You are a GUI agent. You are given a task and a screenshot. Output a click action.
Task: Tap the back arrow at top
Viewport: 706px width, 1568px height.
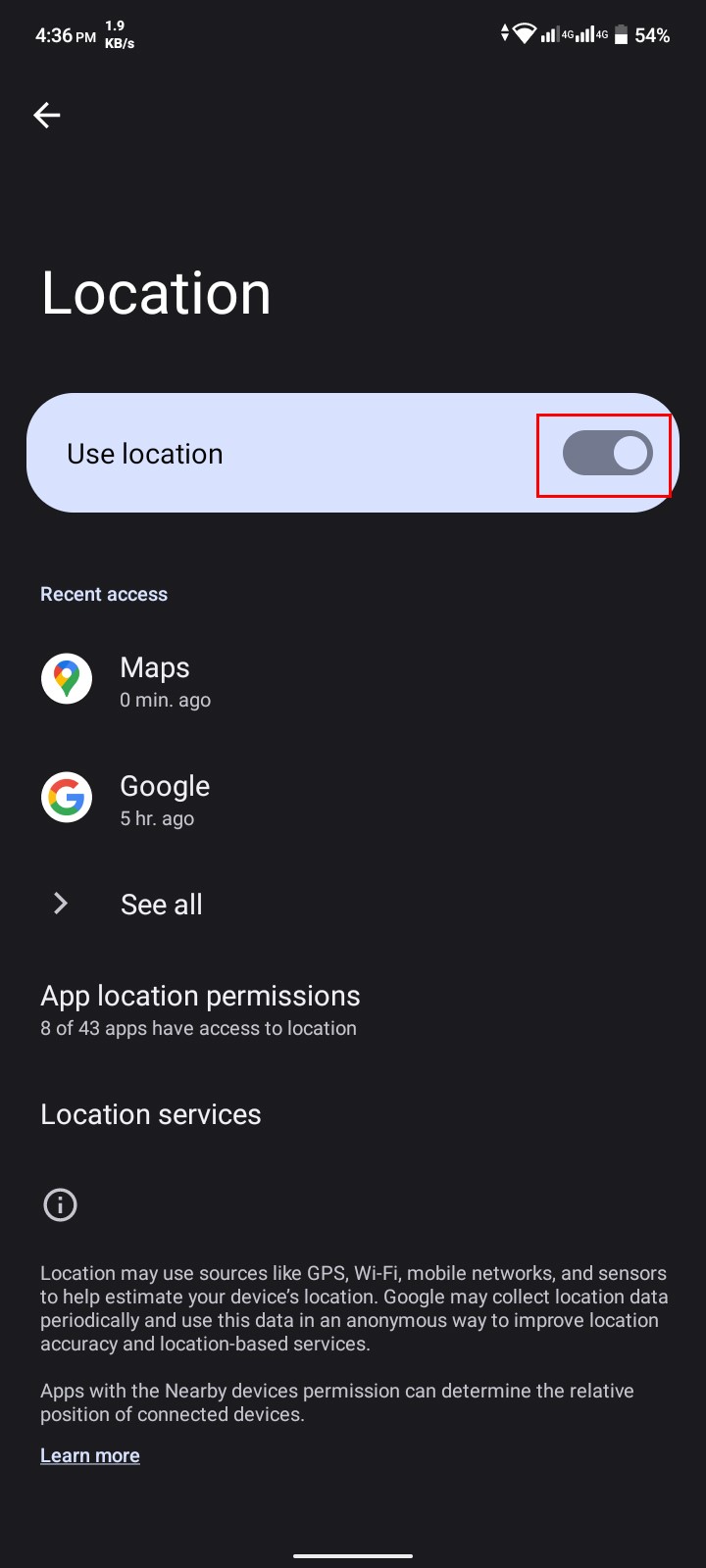click(46, 115)
